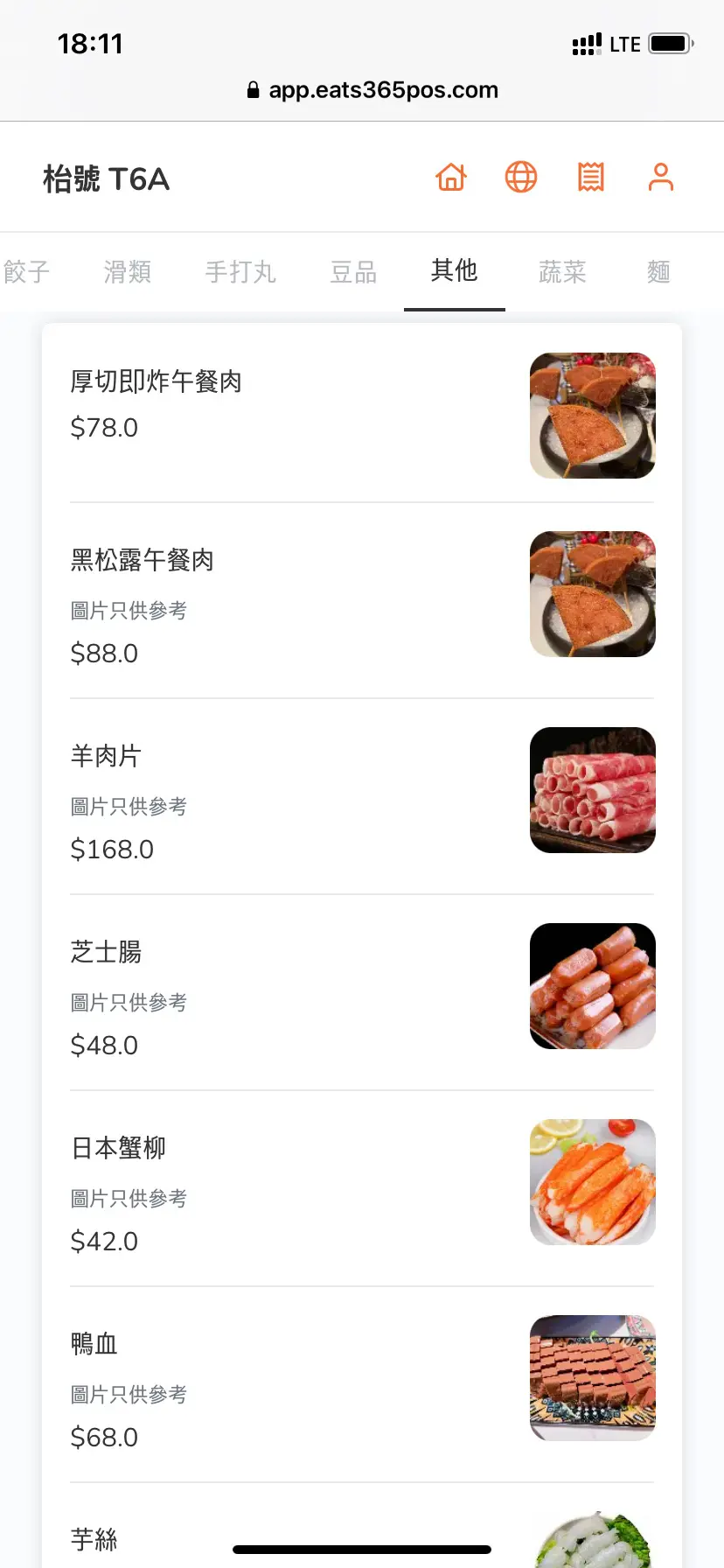Switch to the 麵 category tab
The height and width of the screenshot is (1568, 724).
(658, 272)
